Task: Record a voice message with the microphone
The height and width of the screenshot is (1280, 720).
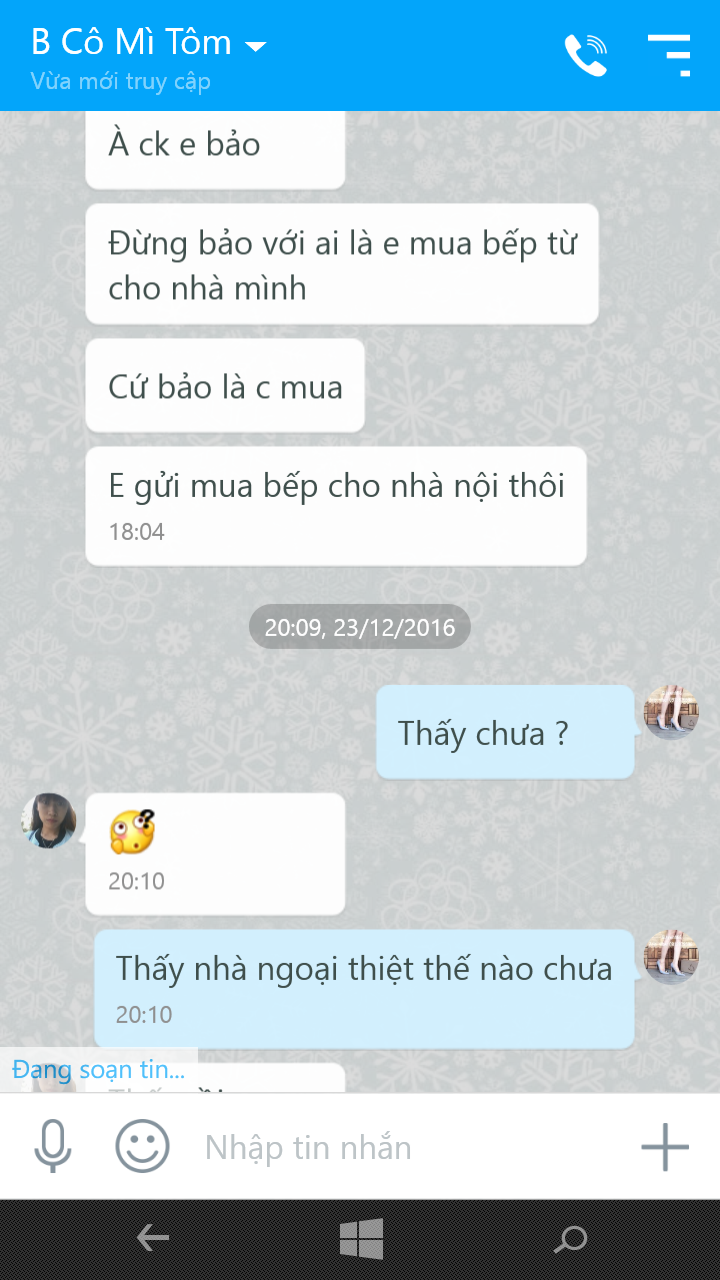Action: pos(53,1146)
